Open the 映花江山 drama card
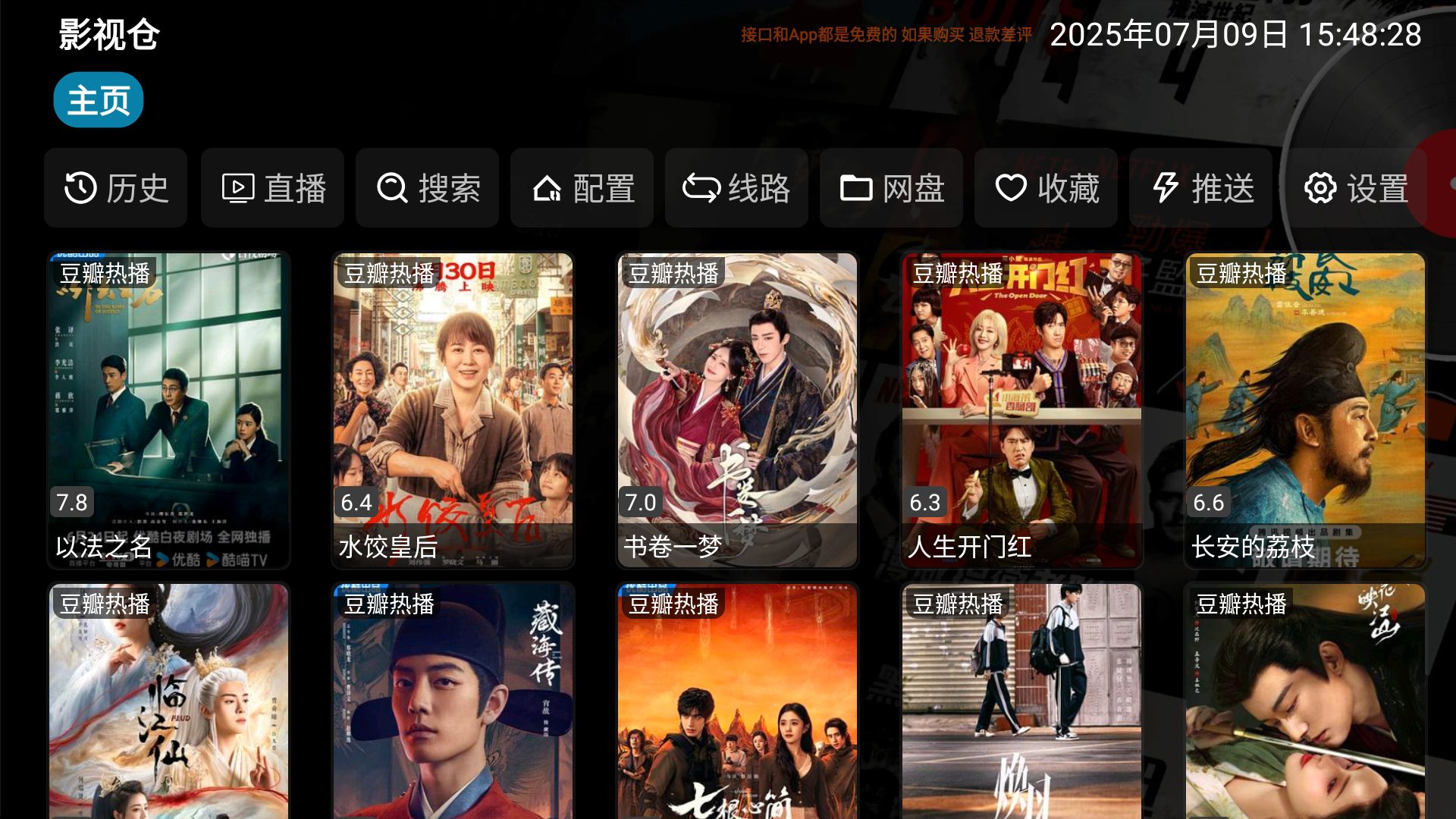Image resolution: width=1456 pixels, height=819 pixels. coord(1305,701)
